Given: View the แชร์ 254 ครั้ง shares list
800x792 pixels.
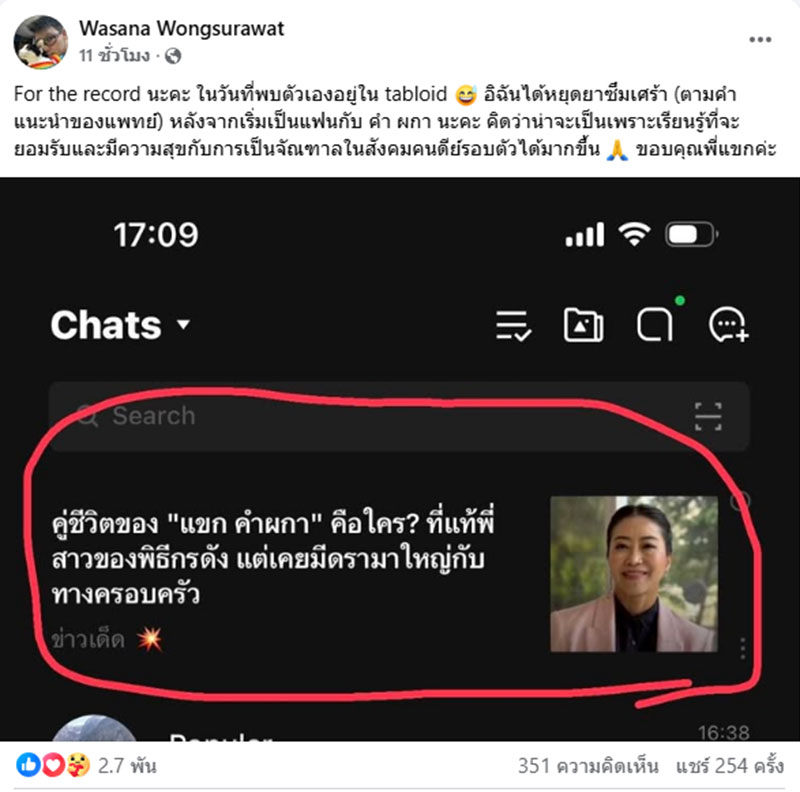Looking at the screenshot, I should coord(731,767).
